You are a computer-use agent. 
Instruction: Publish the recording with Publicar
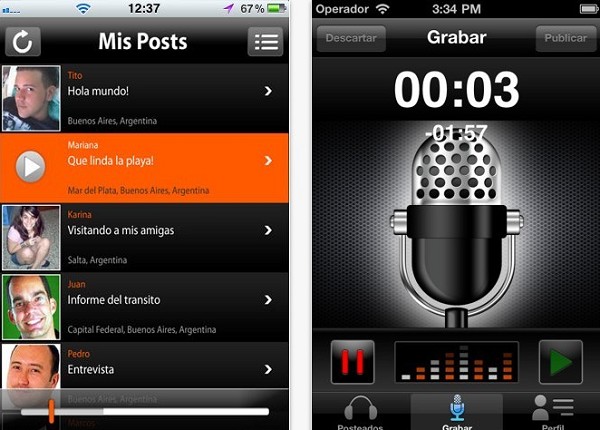click(566, 39)
